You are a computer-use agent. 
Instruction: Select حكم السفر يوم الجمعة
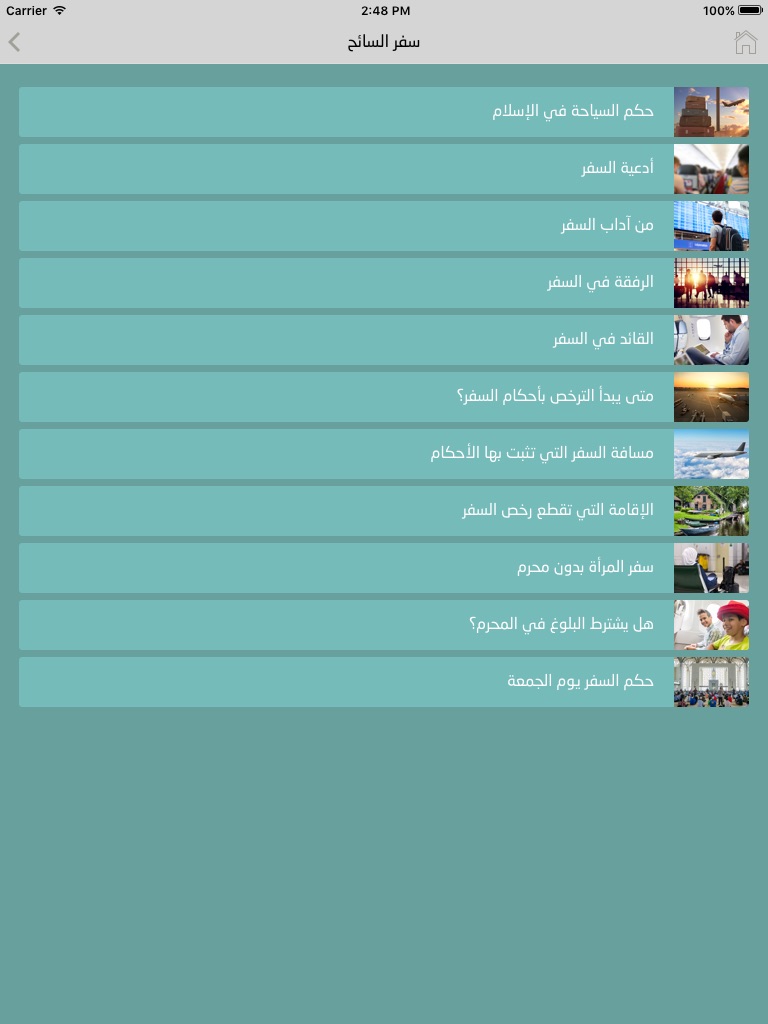(384, 682)
